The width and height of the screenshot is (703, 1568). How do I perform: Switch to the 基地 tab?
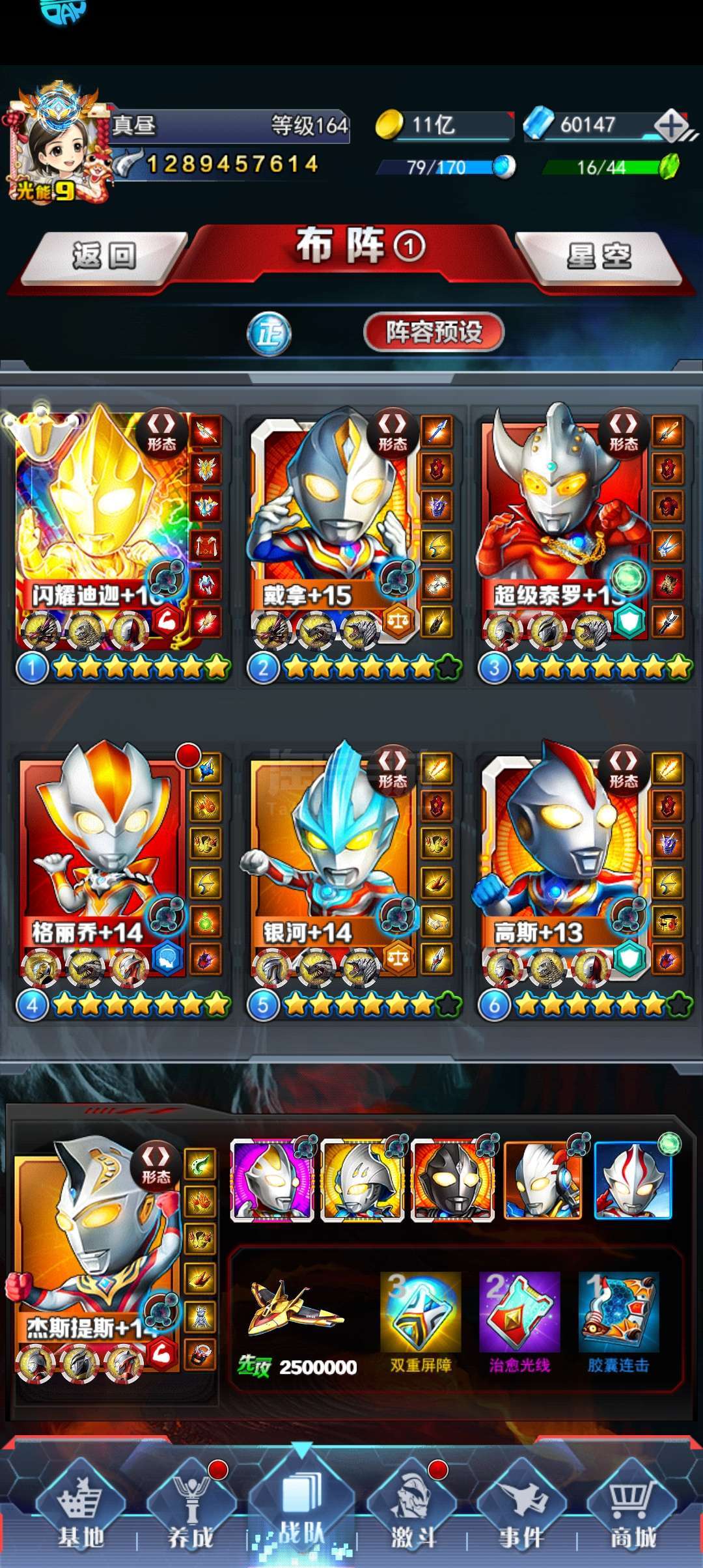[x=81, y=1512]
